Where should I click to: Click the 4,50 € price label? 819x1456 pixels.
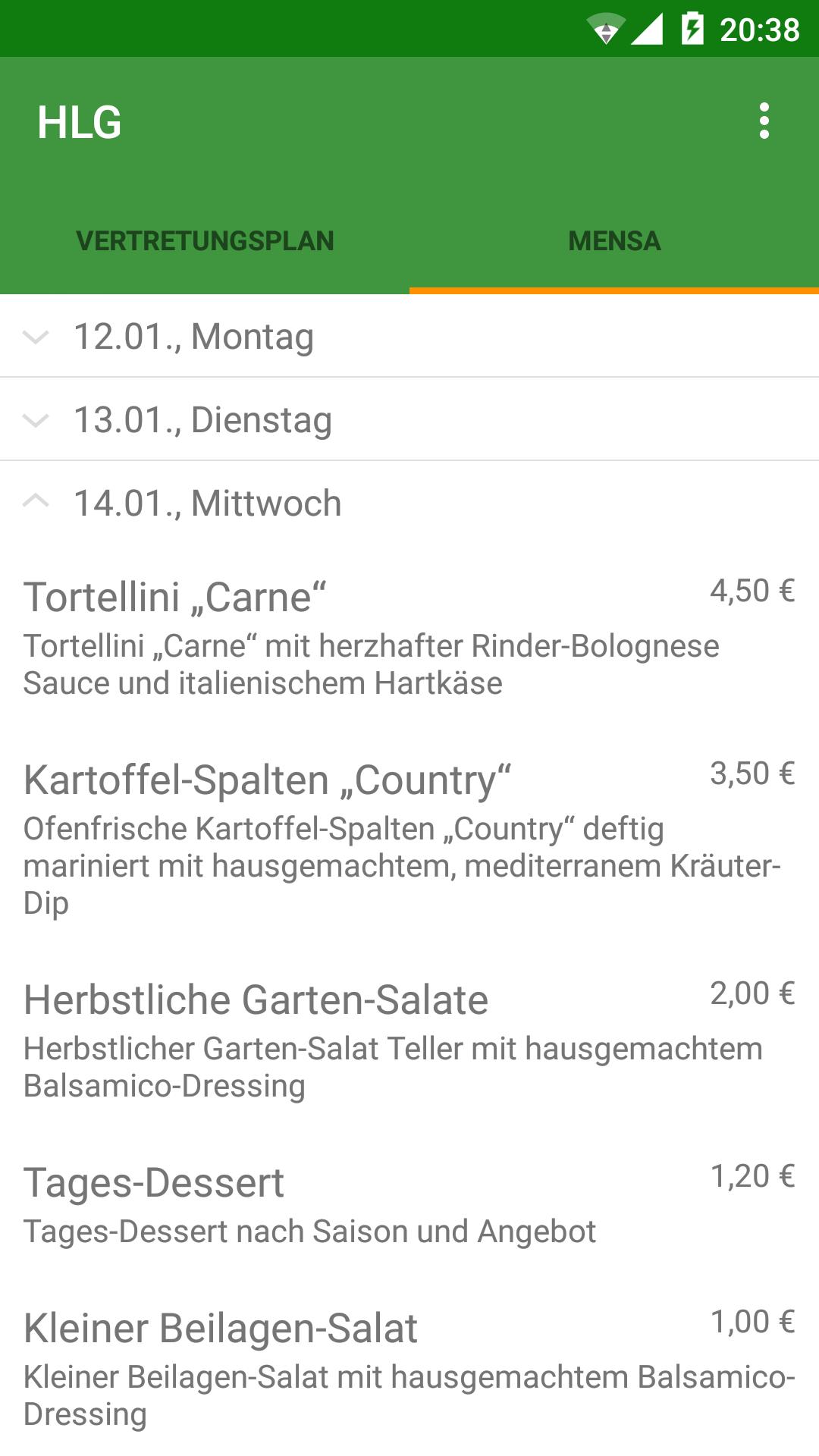(752, 591)
